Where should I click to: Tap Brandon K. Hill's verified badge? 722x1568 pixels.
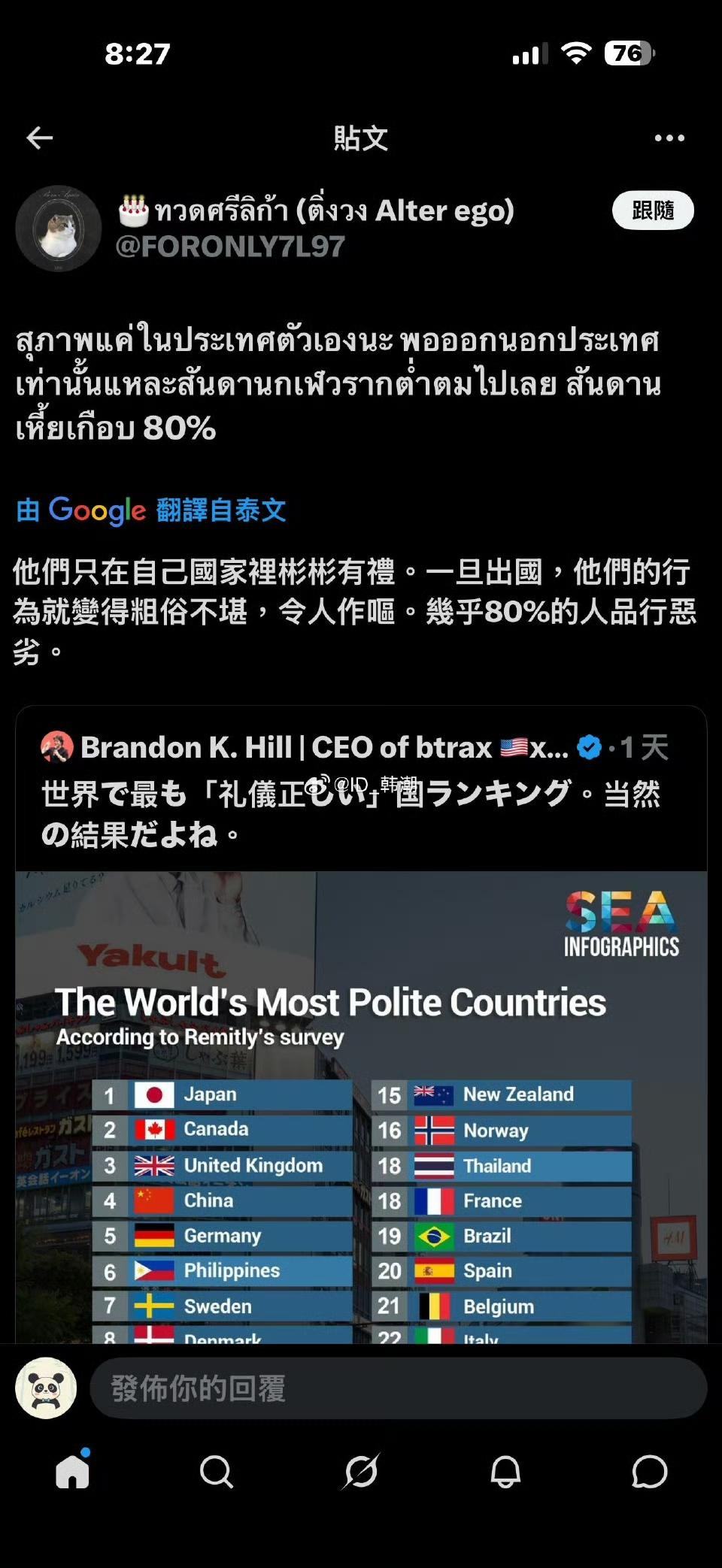tap(590, 746)
